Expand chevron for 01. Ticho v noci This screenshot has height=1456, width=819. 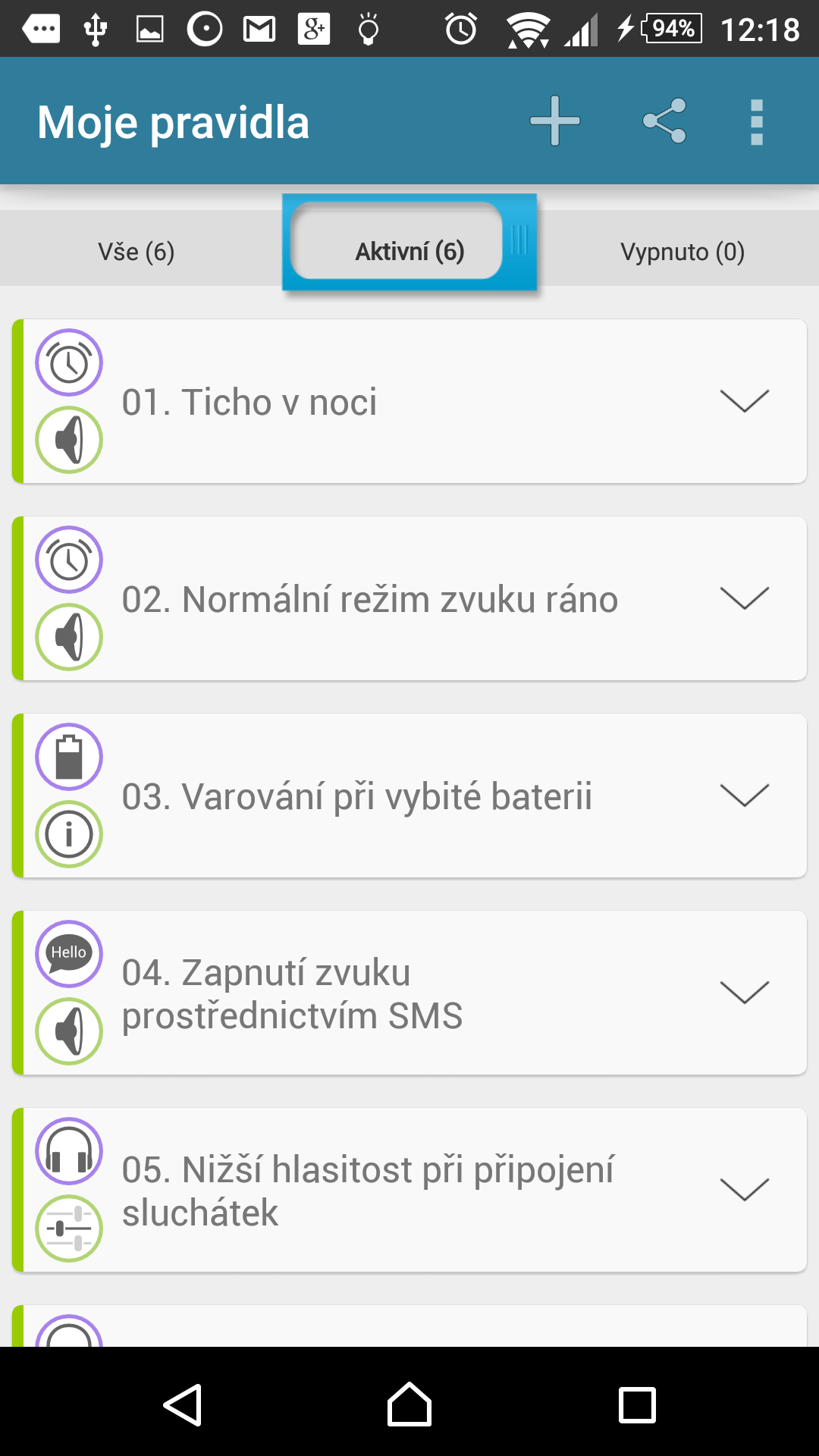click(745, 400)
